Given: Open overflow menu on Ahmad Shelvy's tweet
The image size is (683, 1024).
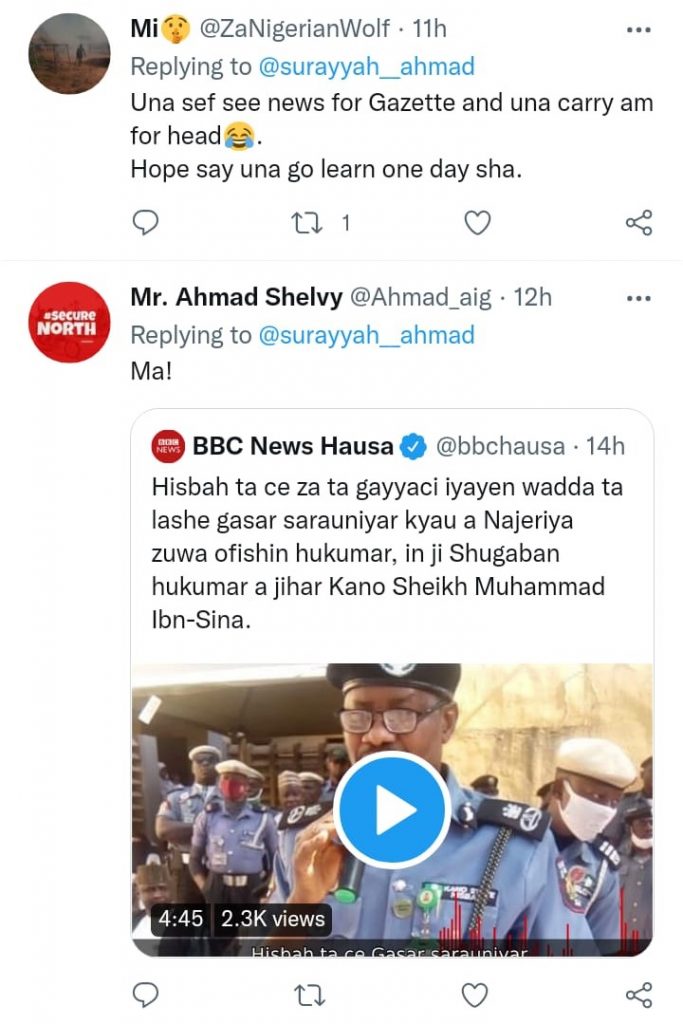Looking at the screenshot, I should click(x=638, y=298).
